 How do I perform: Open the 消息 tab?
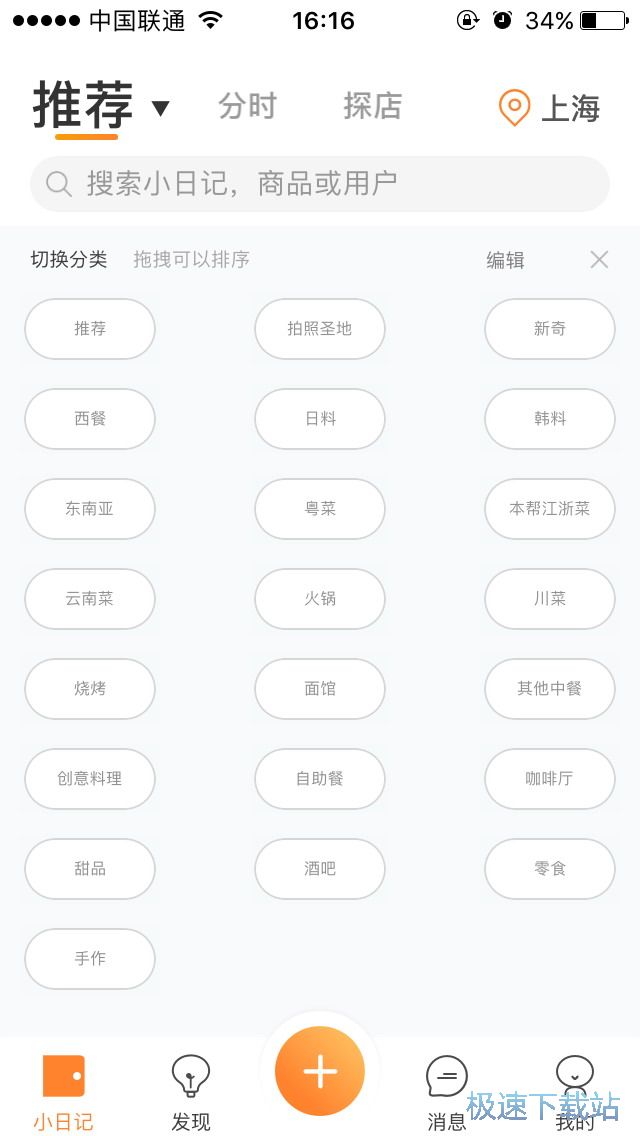[x=446, y=1092]
